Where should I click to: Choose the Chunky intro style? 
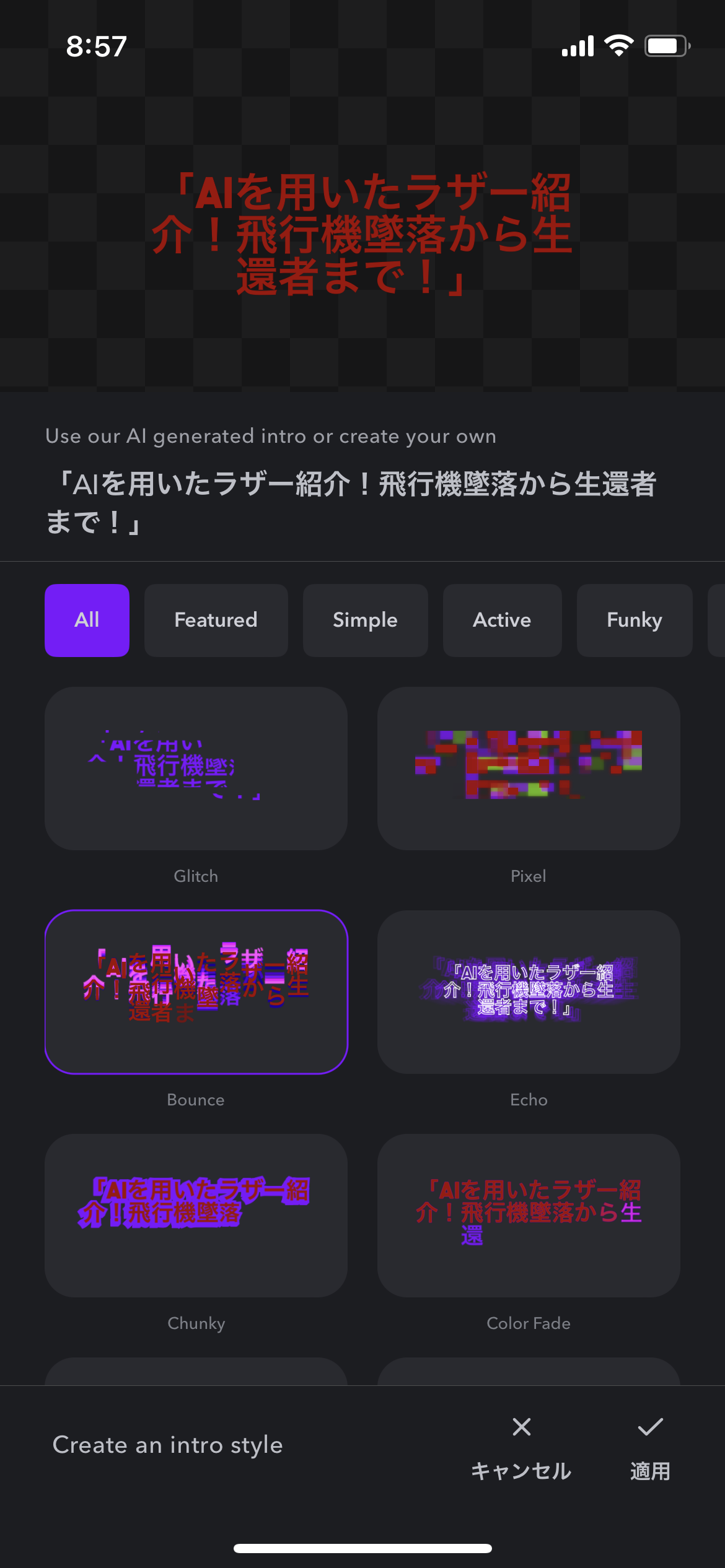tap(196, 1215)
